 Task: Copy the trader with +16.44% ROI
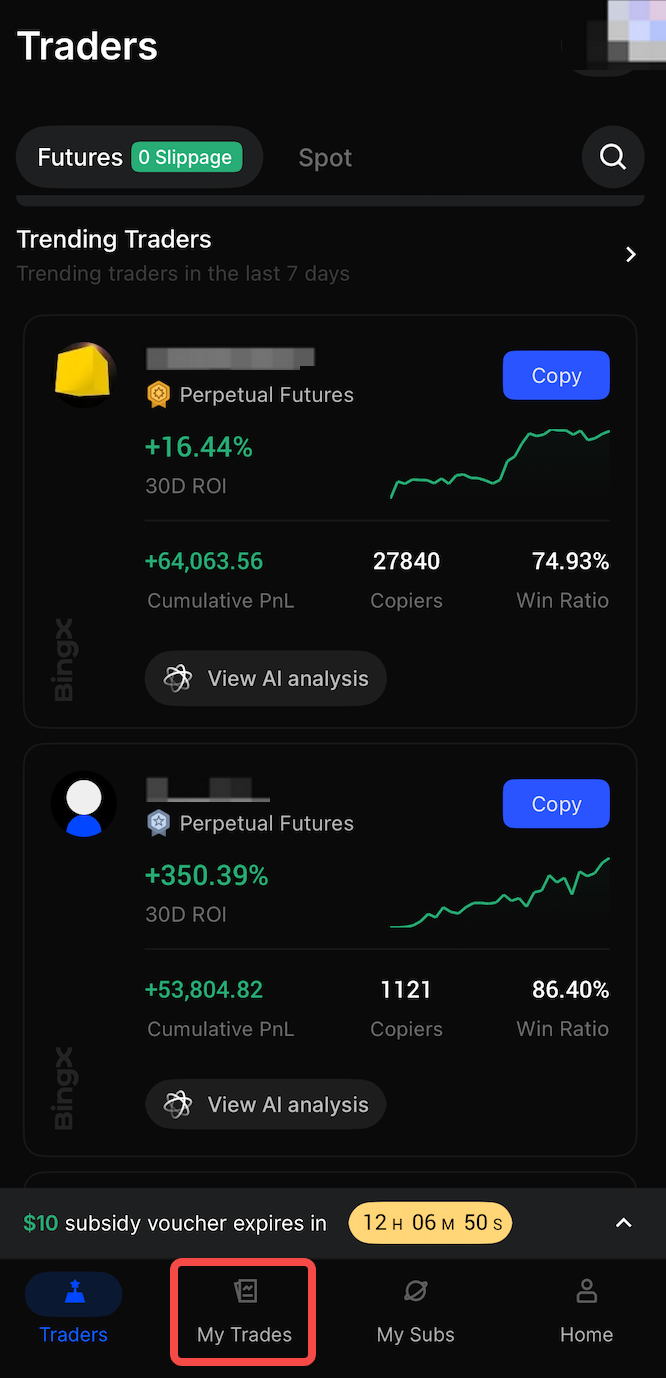(556, 375)
